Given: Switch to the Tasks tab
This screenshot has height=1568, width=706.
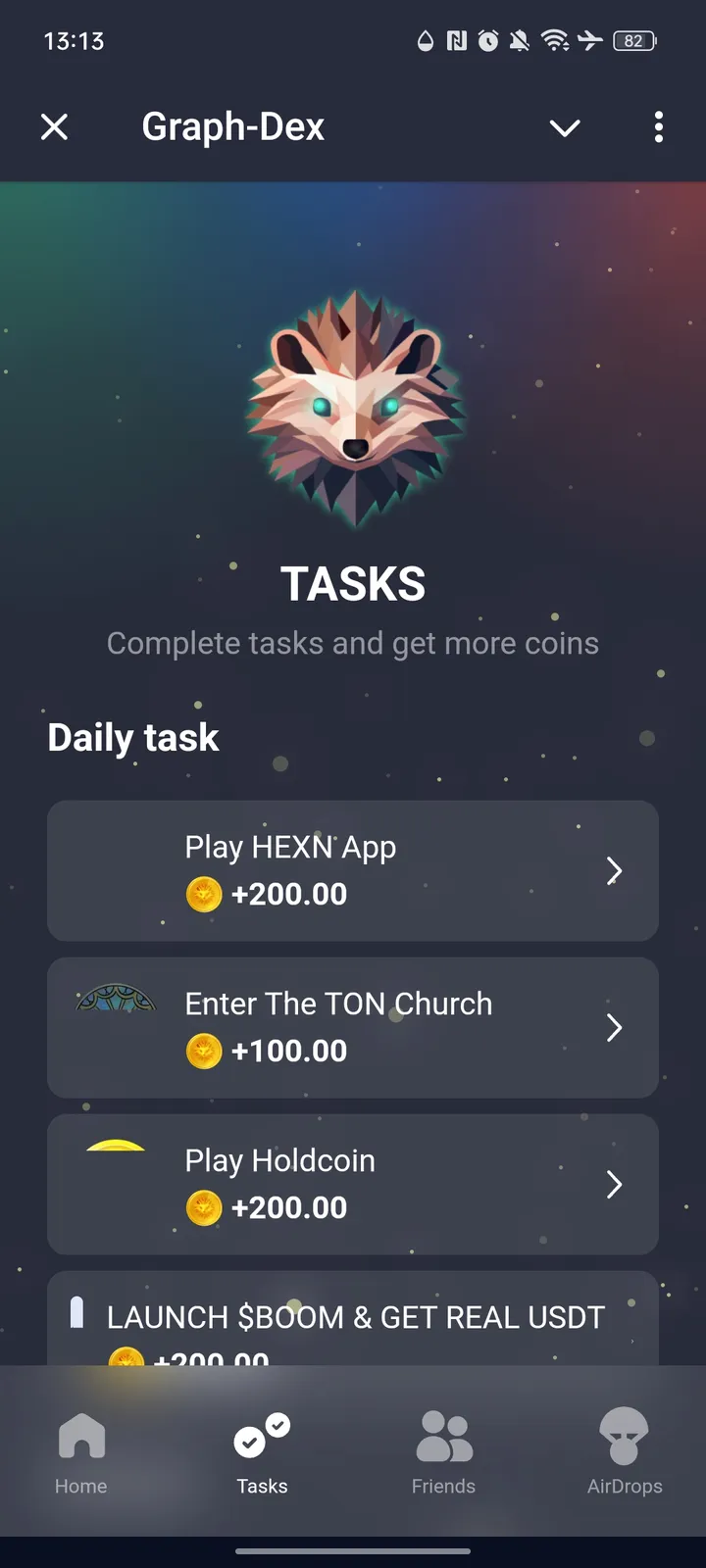Looking at the screenshot, I should tap(260, 1455).
